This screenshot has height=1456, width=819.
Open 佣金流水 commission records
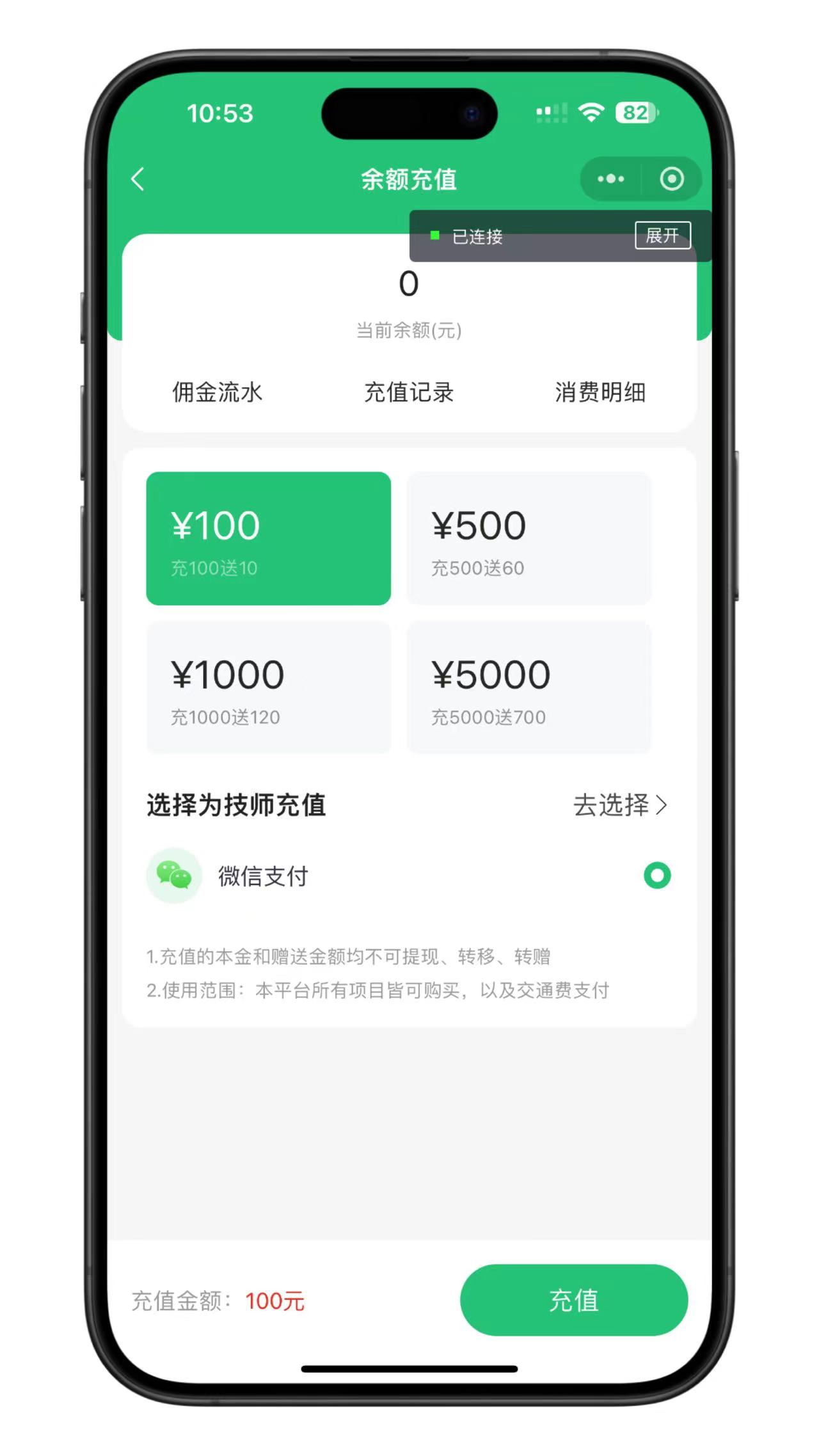coord(217,392)
